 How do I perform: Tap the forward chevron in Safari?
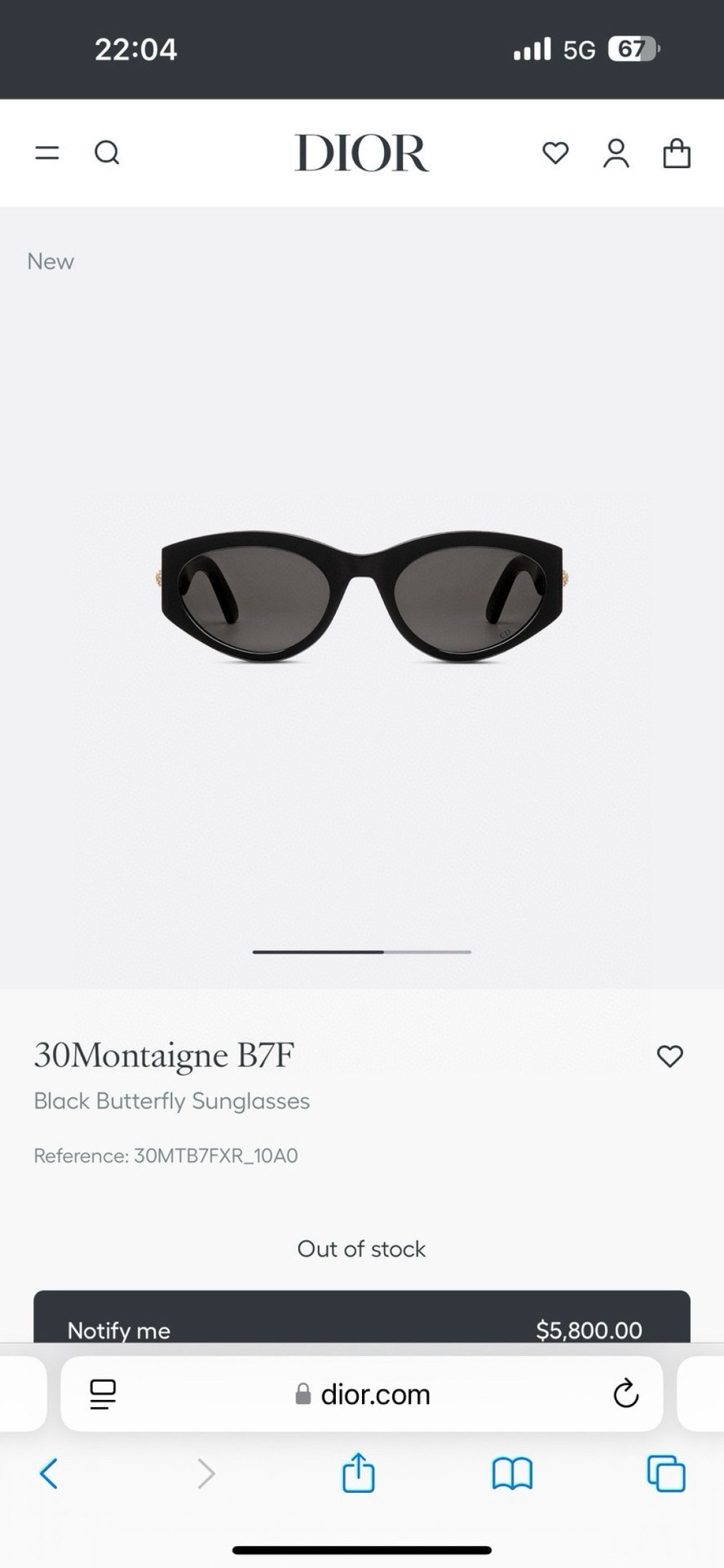tap(205, 1473)
